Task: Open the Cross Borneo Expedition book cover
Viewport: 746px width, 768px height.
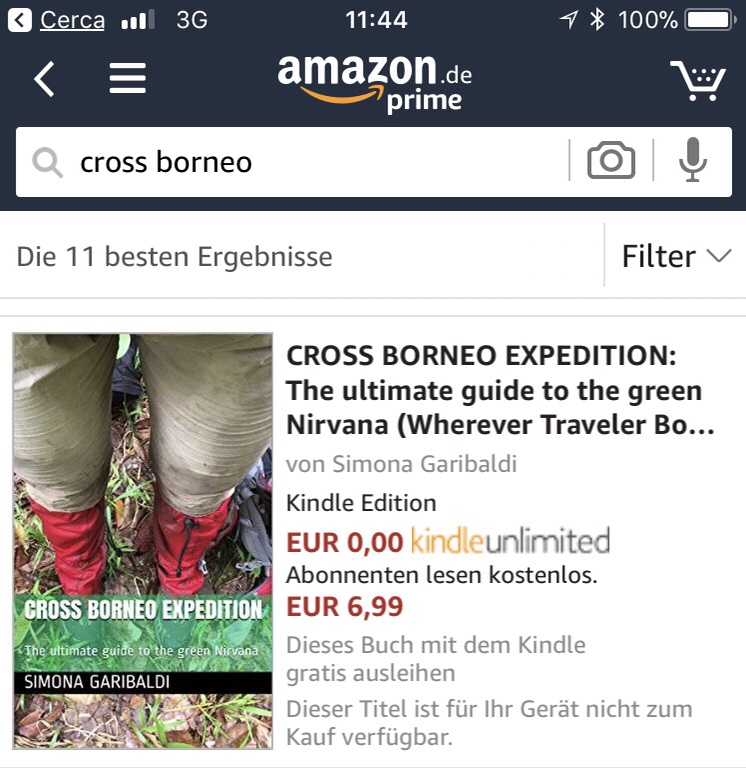Action: (x=143, y=540)
